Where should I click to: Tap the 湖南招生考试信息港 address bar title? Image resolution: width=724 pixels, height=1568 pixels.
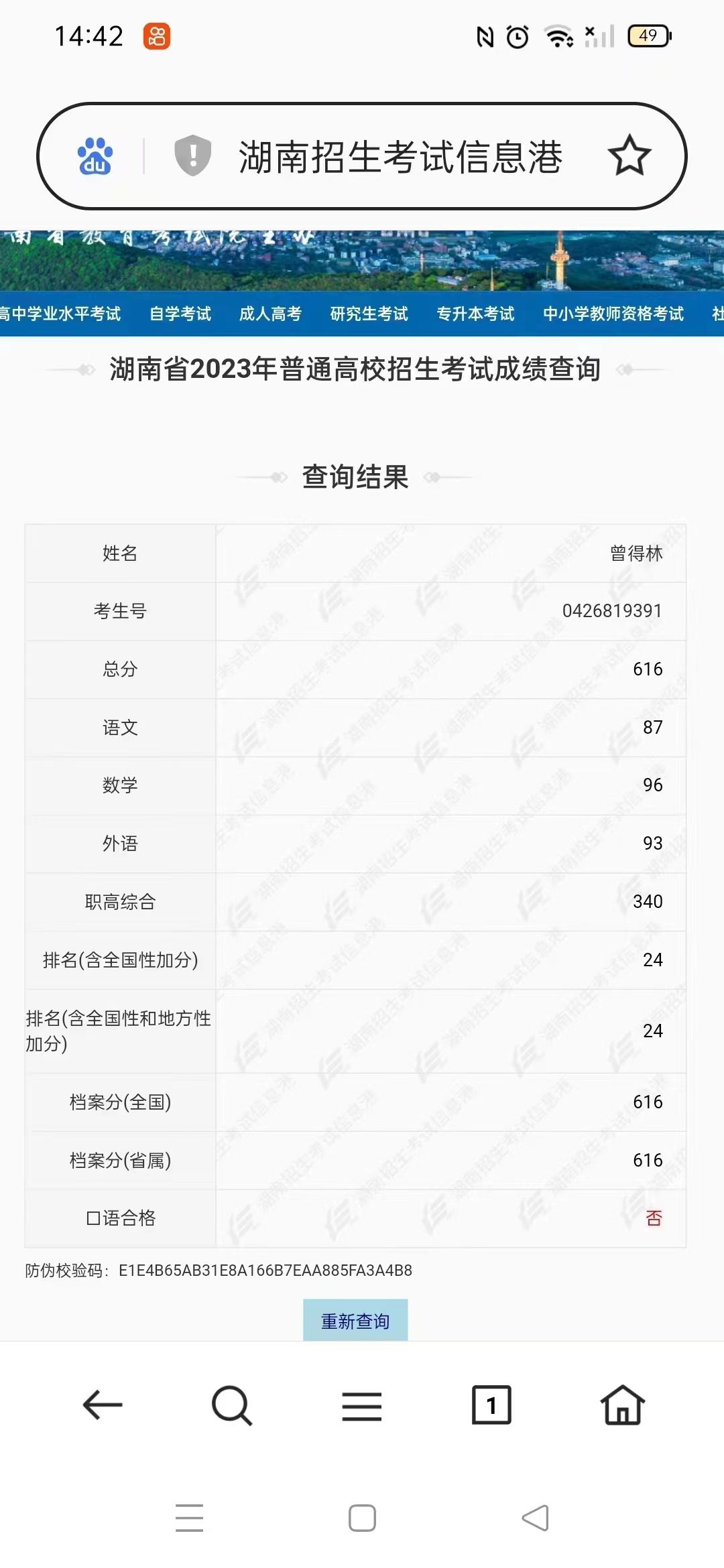pos(400,157)
